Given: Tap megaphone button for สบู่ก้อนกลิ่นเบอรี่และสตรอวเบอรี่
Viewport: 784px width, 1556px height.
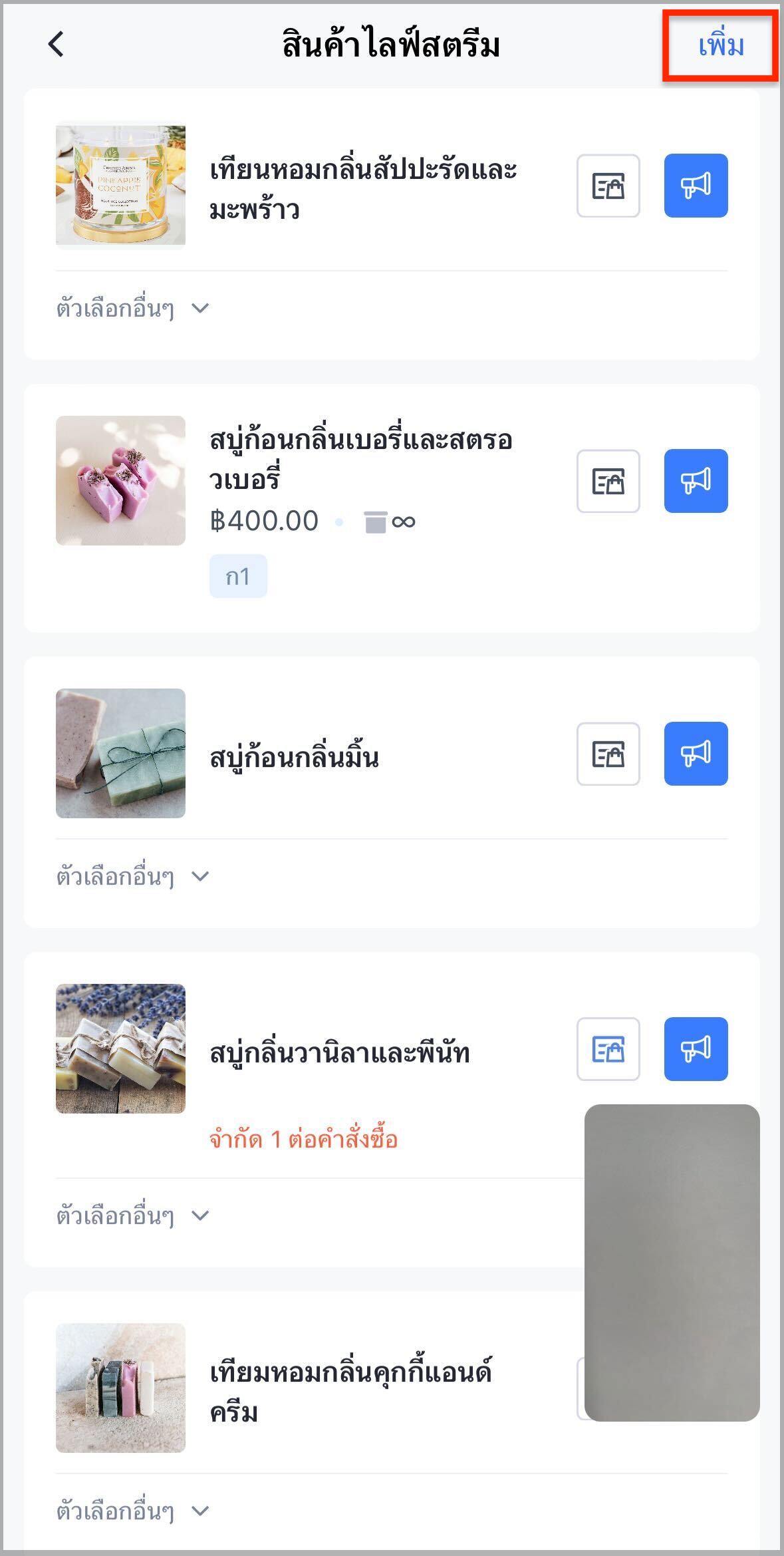Looking at the screenshot, I should click(696, 481).
